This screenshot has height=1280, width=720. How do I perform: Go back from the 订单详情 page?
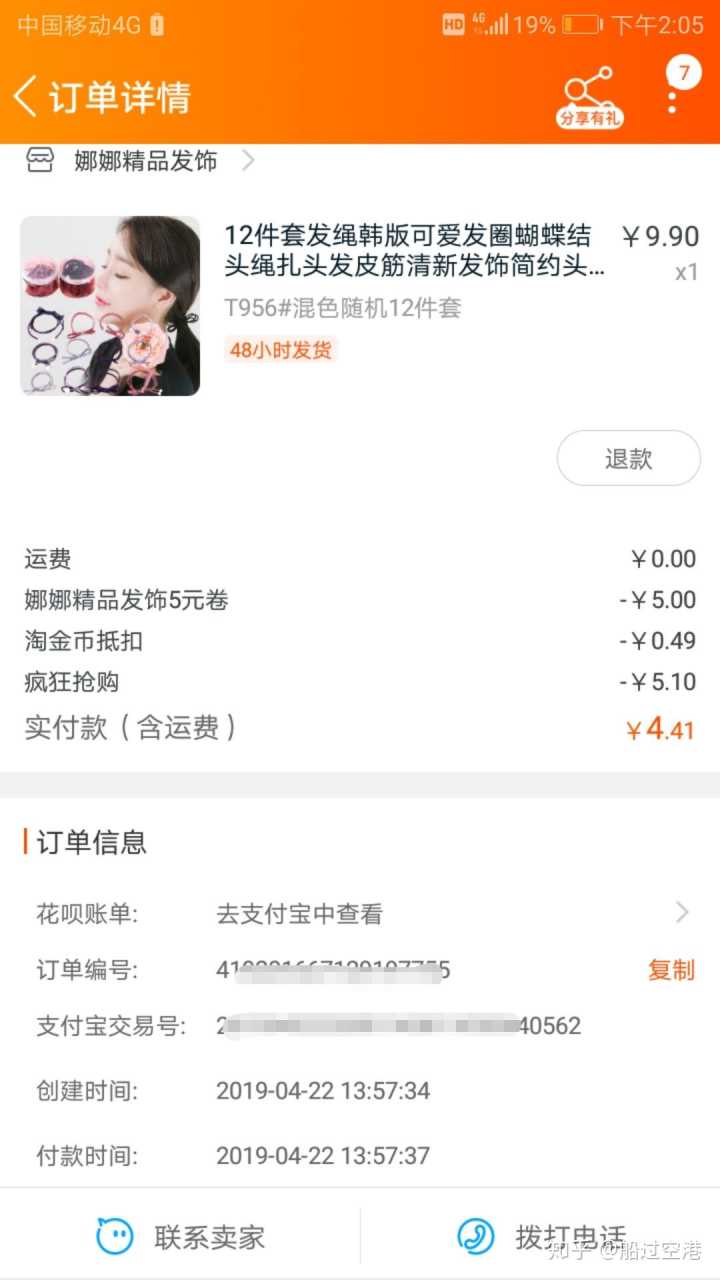tap(28, 97)
